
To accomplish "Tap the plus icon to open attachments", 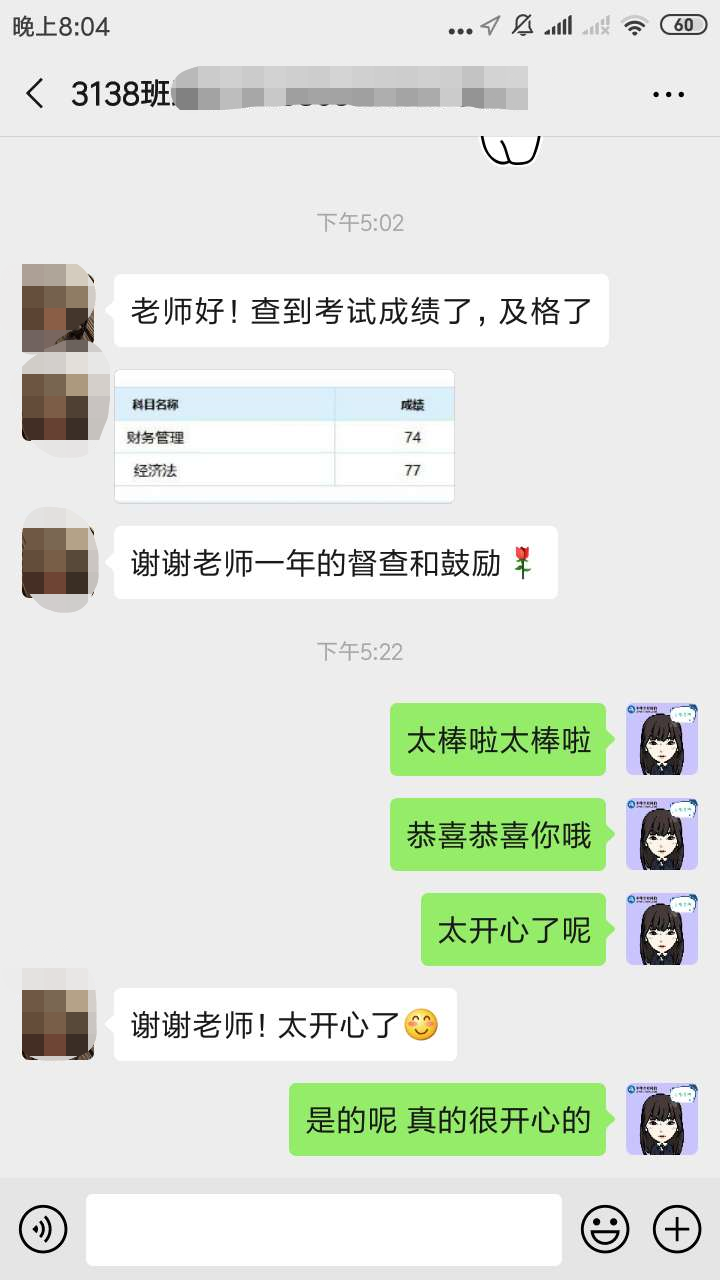I will click(678, 1229).
